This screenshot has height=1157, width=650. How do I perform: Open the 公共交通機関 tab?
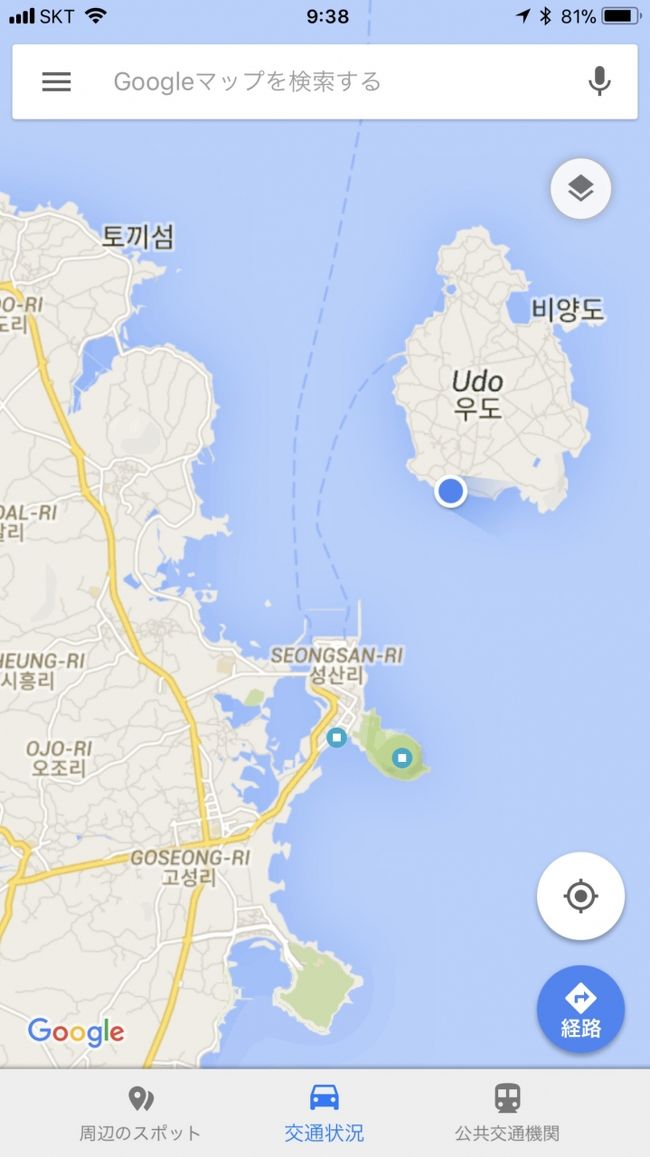507,1113
